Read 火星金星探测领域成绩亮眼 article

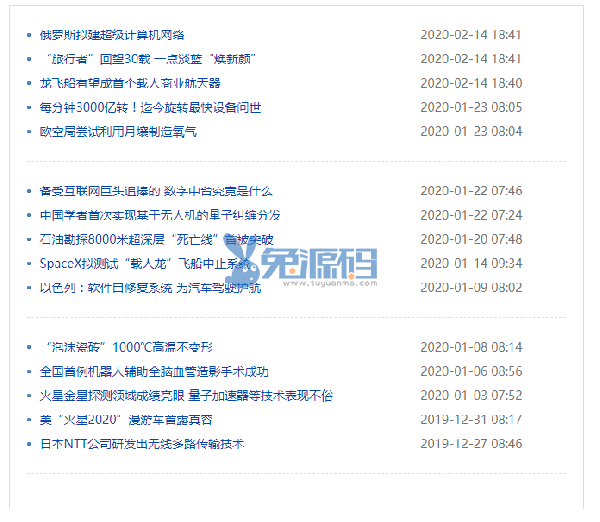point(186,395)
